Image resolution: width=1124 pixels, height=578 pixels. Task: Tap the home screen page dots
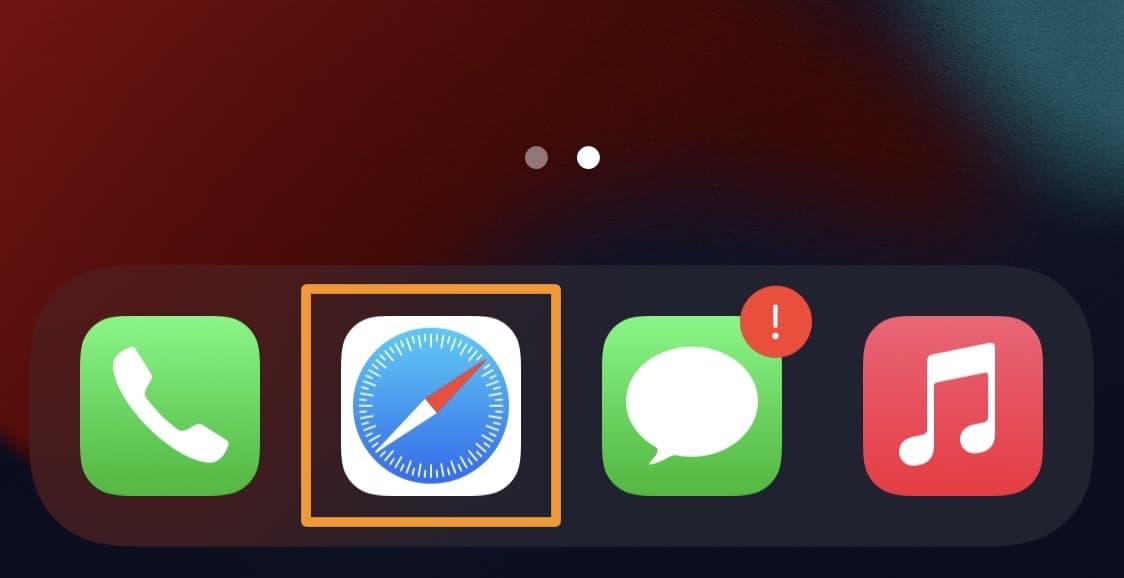tap(562, 158)
